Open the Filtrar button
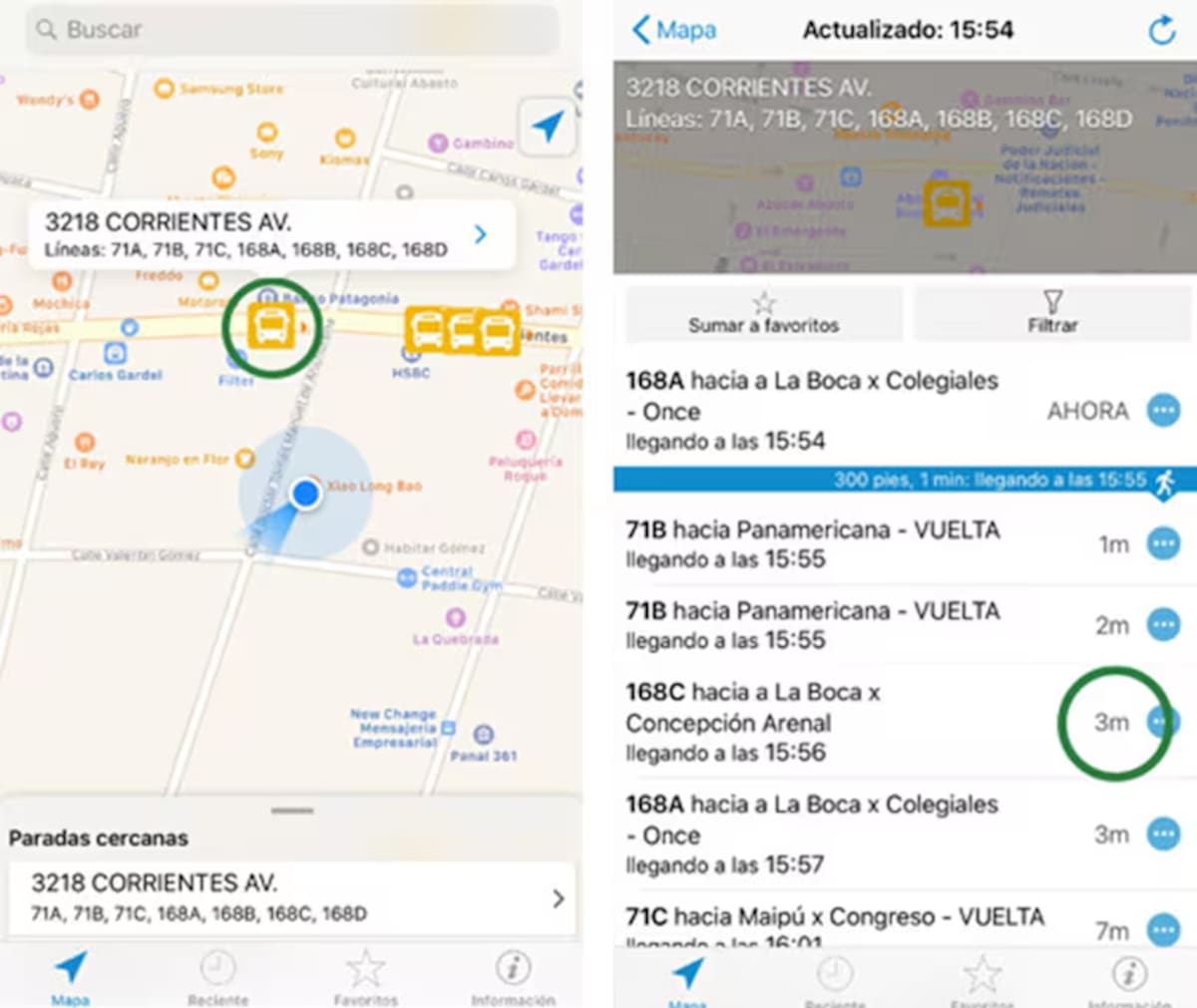Screen dimensions: 1197x1008 coord(1052,314)
